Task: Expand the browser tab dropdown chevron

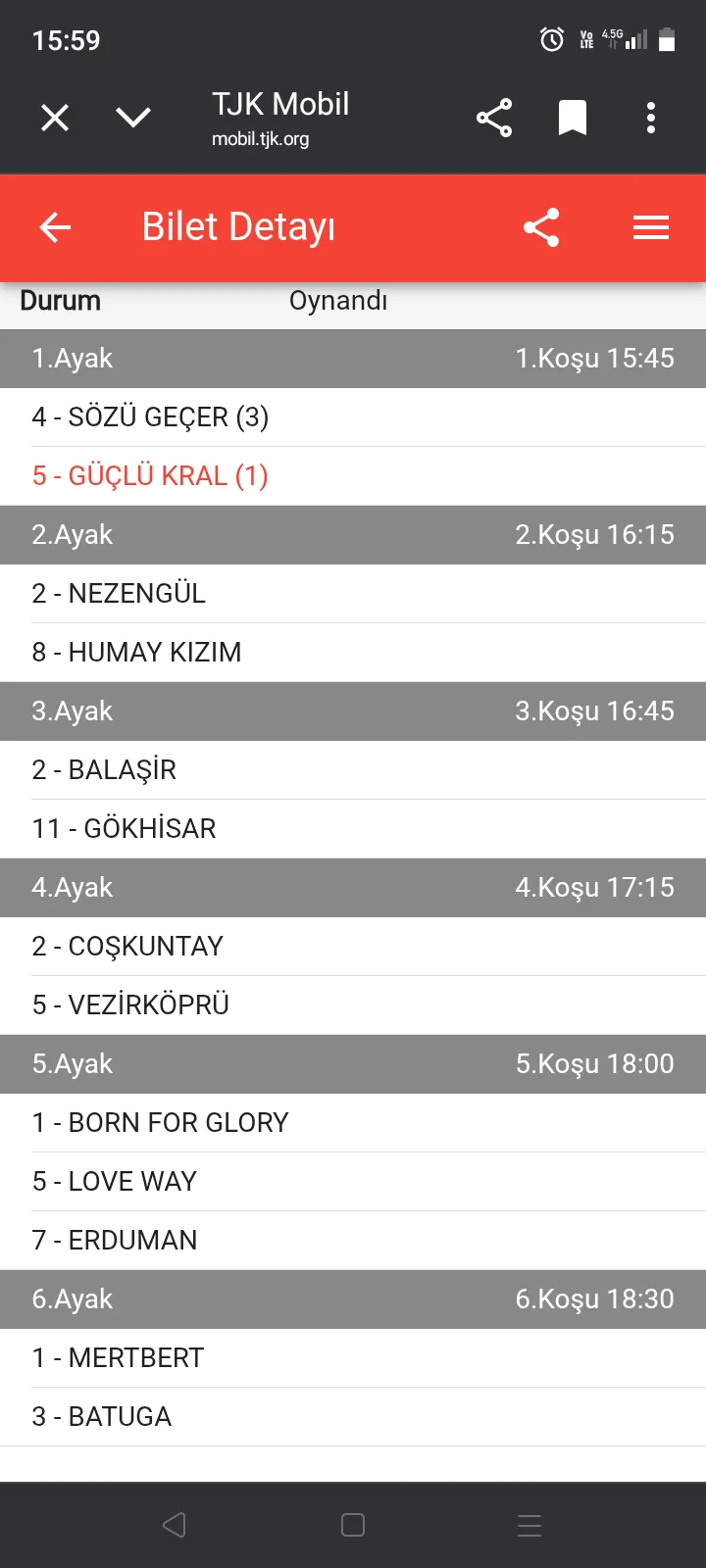Action: click(x=133, y=119)
